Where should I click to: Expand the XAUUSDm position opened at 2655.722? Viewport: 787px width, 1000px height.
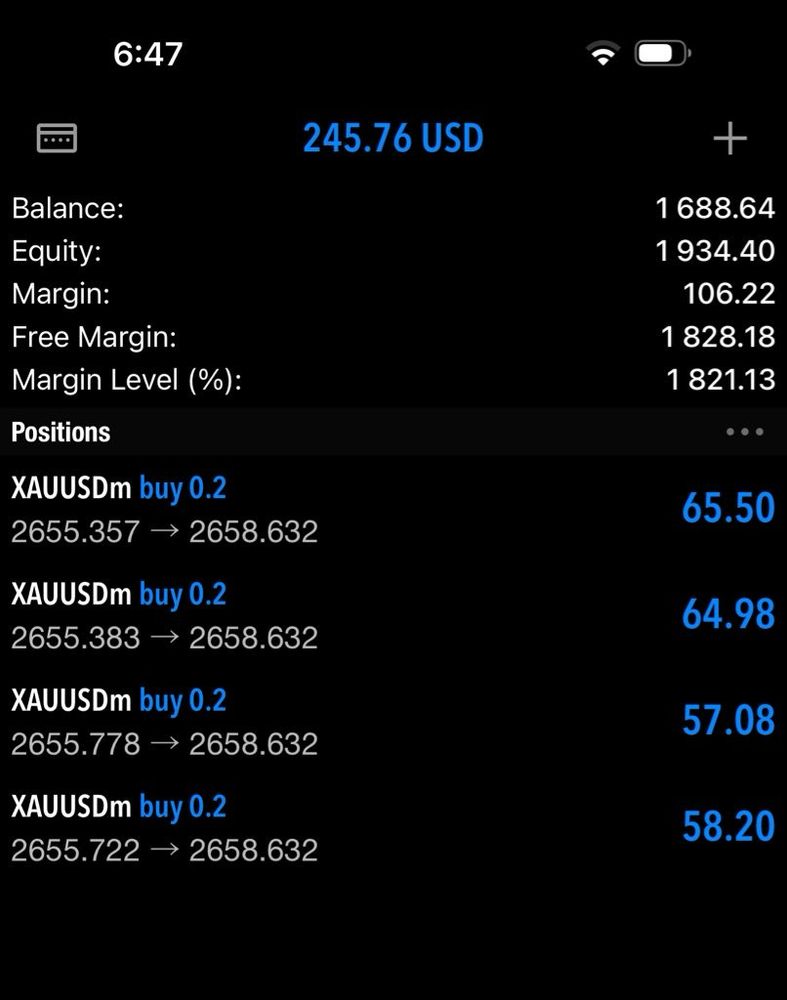(x=392, y=827)
